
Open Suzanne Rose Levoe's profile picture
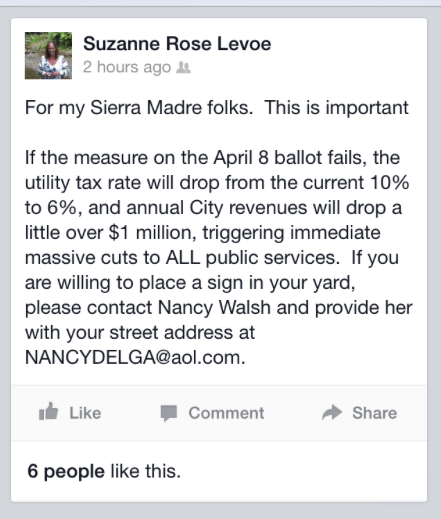(x=48, y=55)
